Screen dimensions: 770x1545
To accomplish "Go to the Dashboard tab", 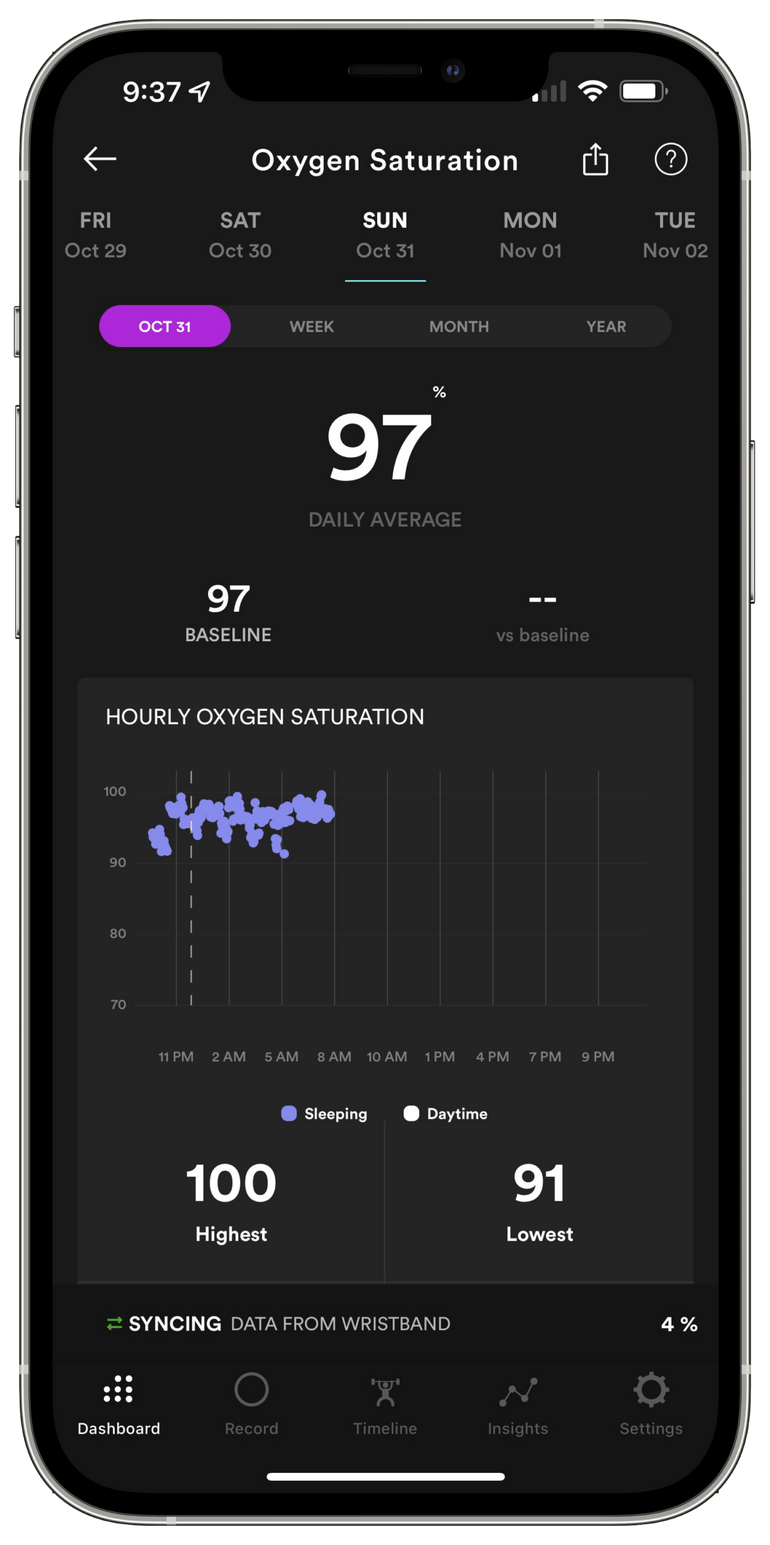I will click(x=119, y=1404).
